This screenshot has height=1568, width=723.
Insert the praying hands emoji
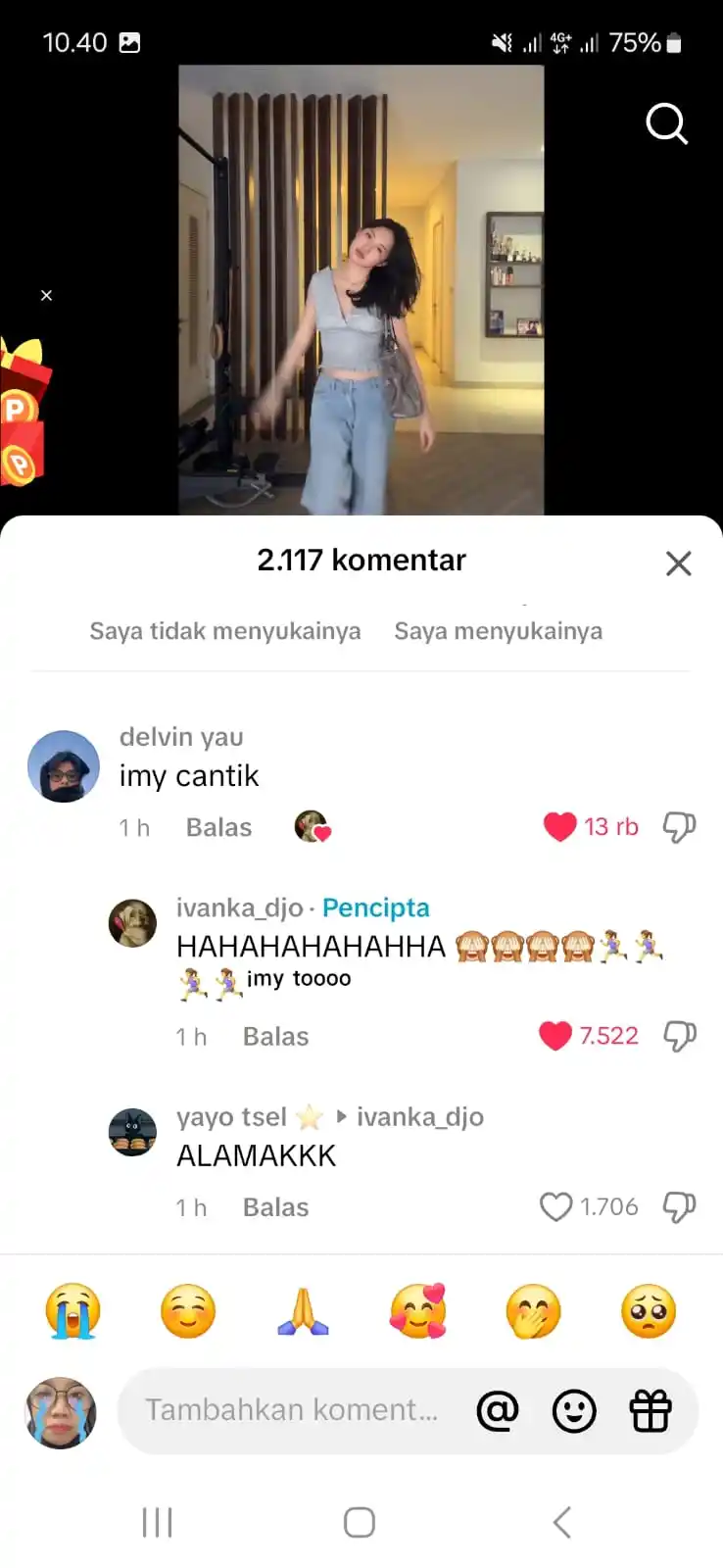pyautogui.click(x=303, y=1311)
